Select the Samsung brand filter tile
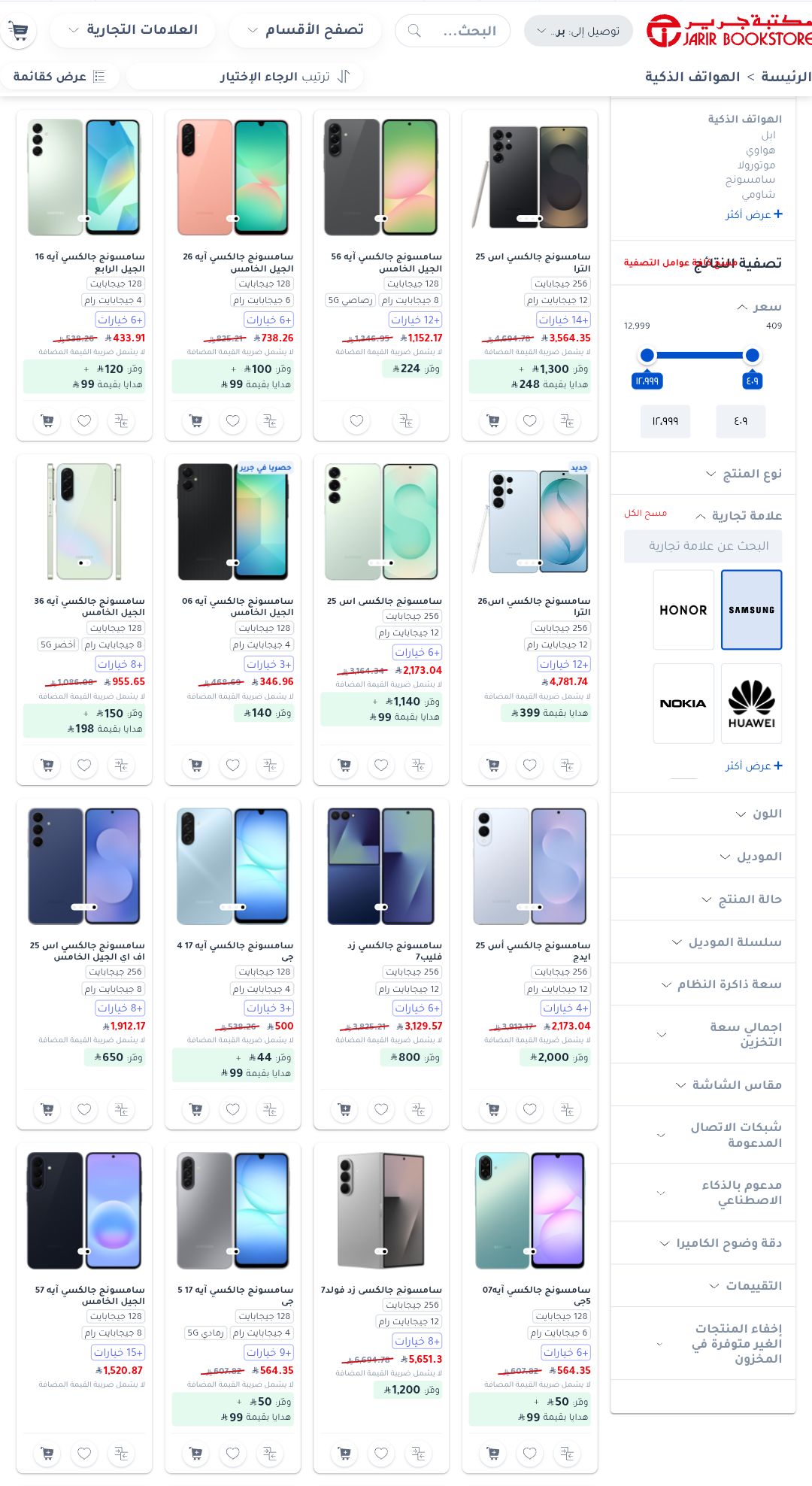This screenshot has height=1486, width=812. tap(751, 610)
